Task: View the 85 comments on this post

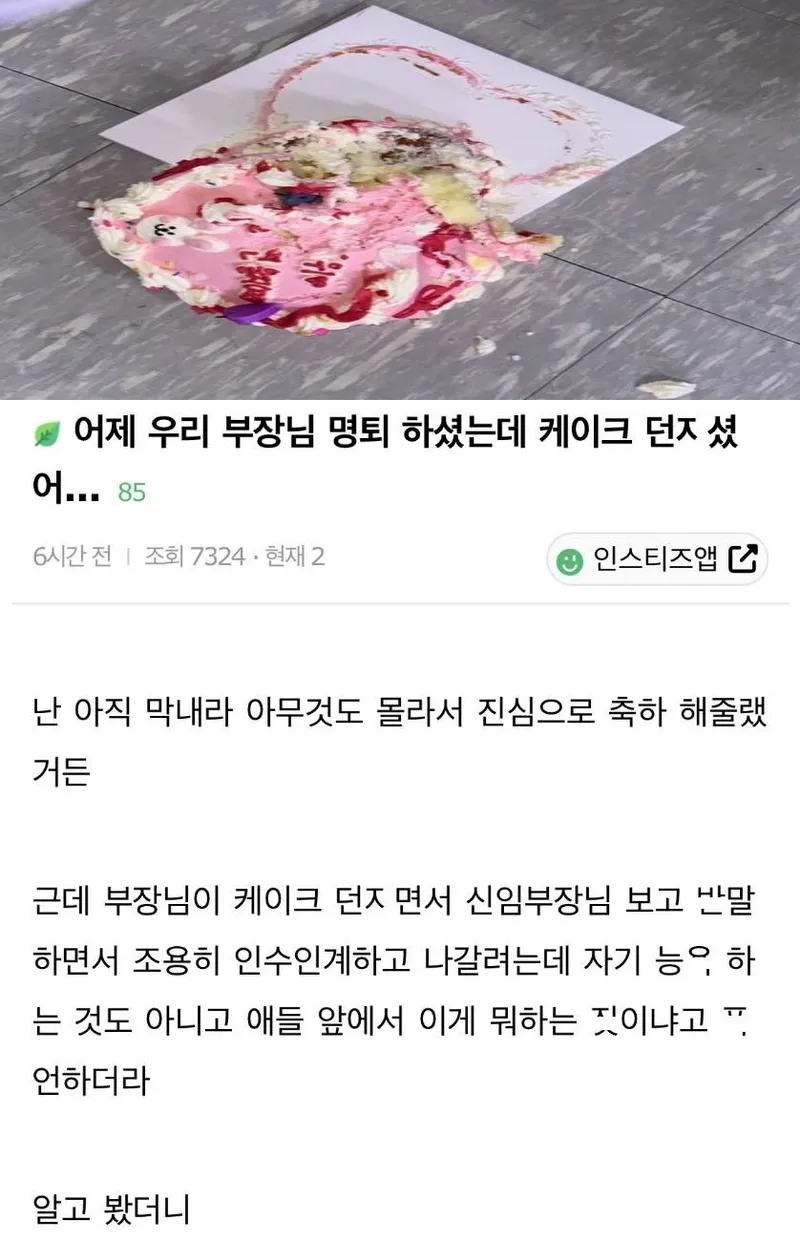Action: click(x=132, y=493)
